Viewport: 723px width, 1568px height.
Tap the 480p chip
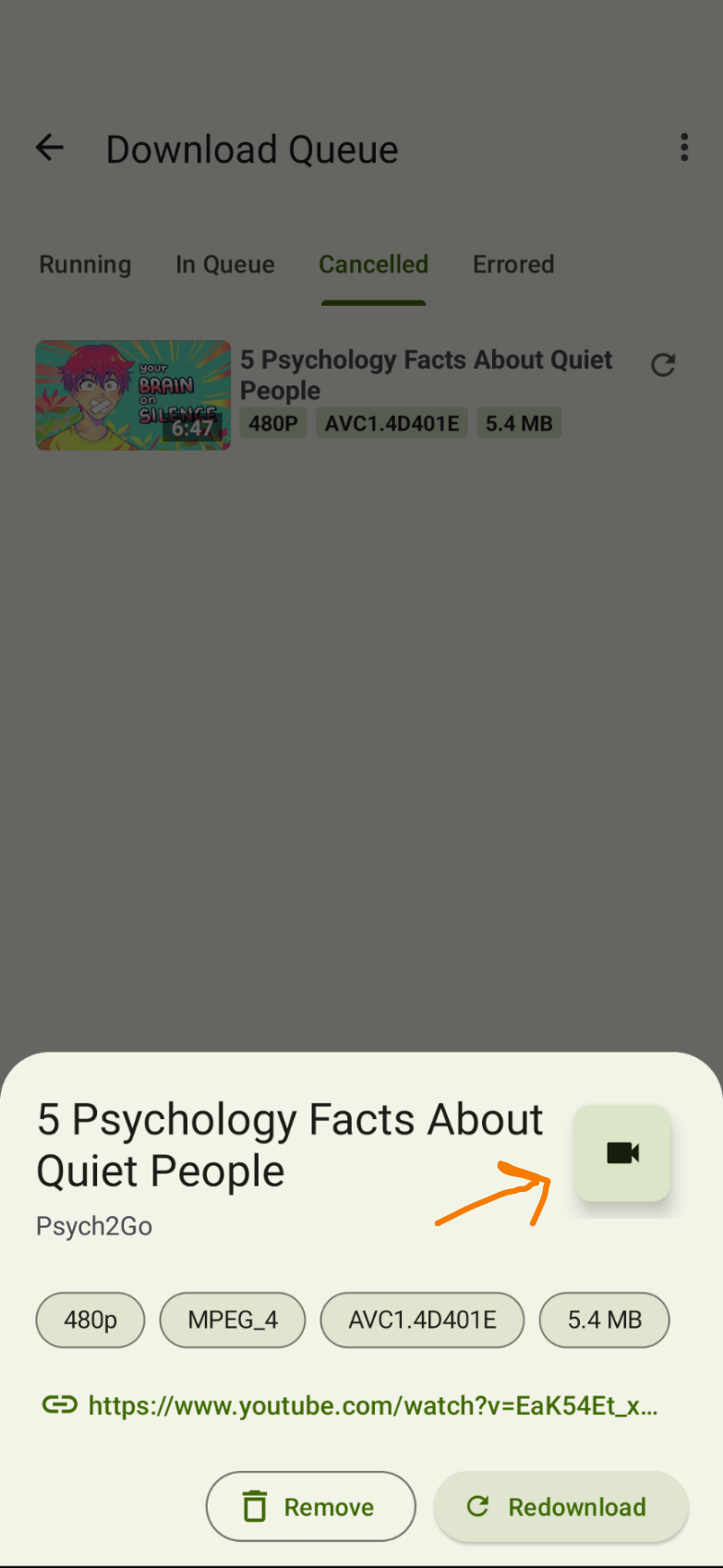click(90, 1319)
